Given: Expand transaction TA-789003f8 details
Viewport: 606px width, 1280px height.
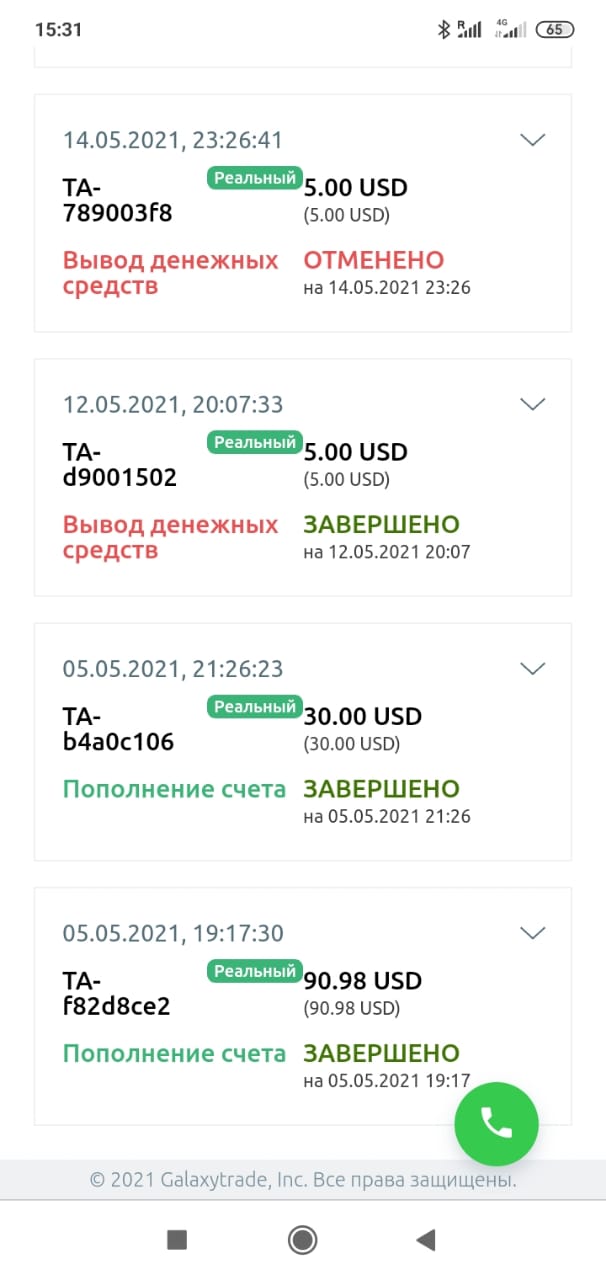Looking at the screenshot, I should [x=533, y=140].
